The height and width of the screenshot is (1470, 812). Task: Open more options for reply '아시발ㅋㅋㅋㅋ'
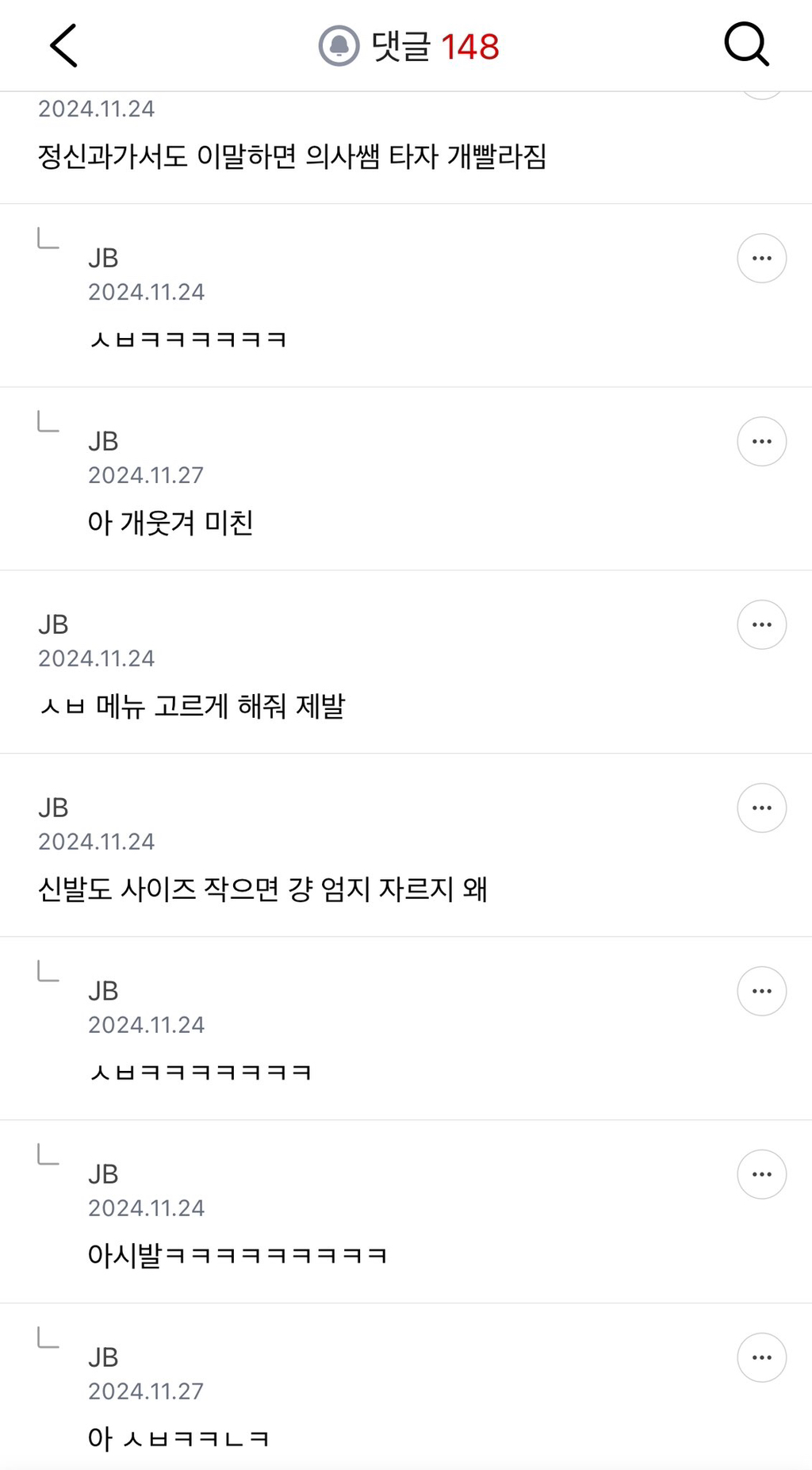click(761, 1174)
